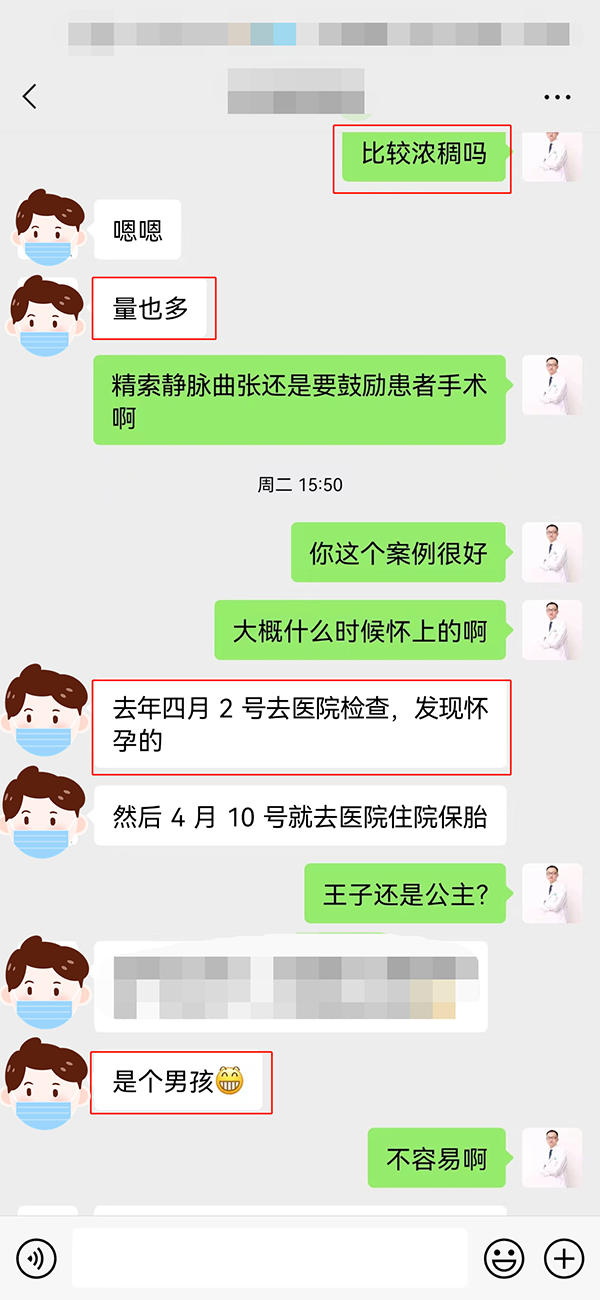Image resolution: width=600 pixels, height=1300 pixels.
Task: Open doctor's avatar beside 不容易啊
Action: 551,1158
